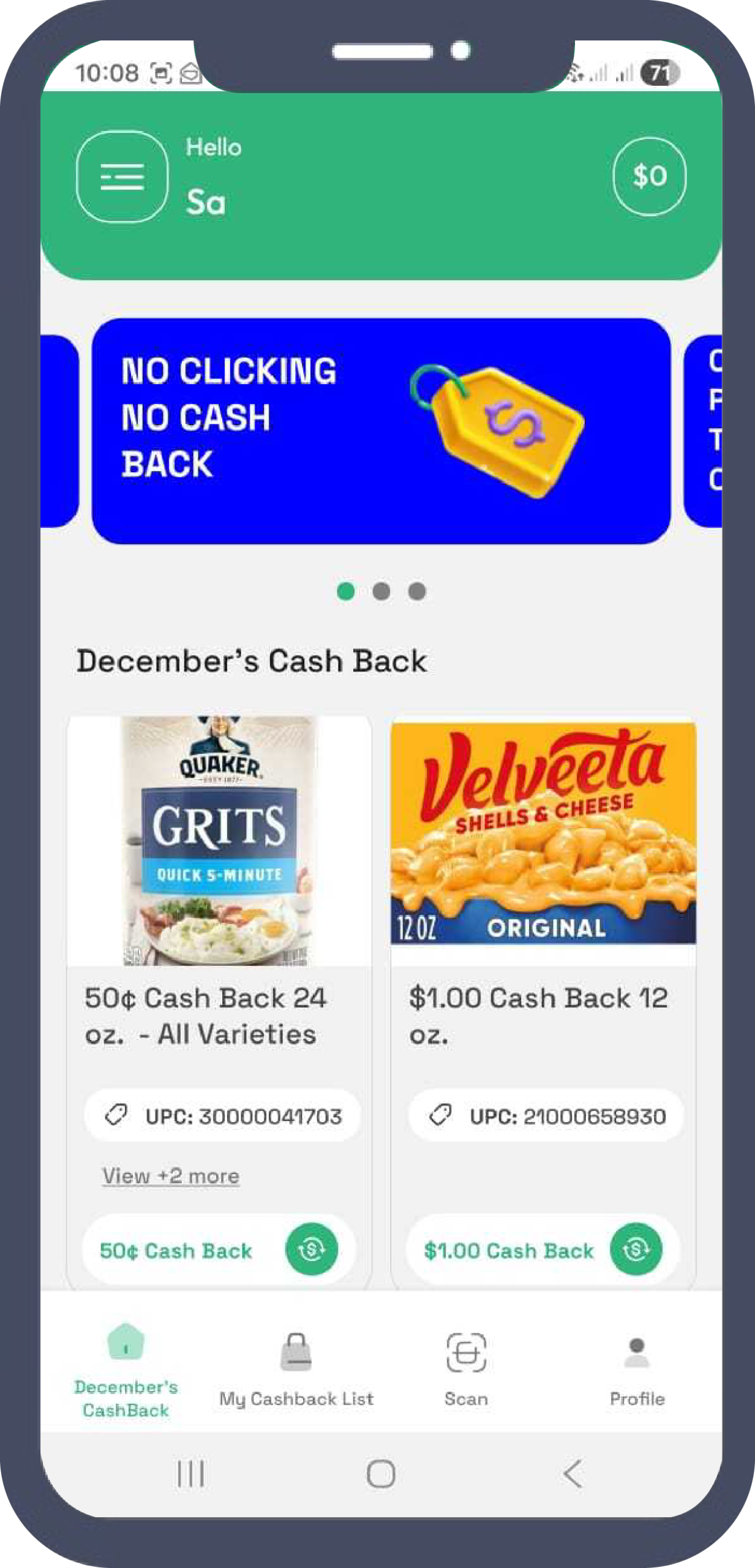Open the Quaker Grits product card

pos(219,841)
